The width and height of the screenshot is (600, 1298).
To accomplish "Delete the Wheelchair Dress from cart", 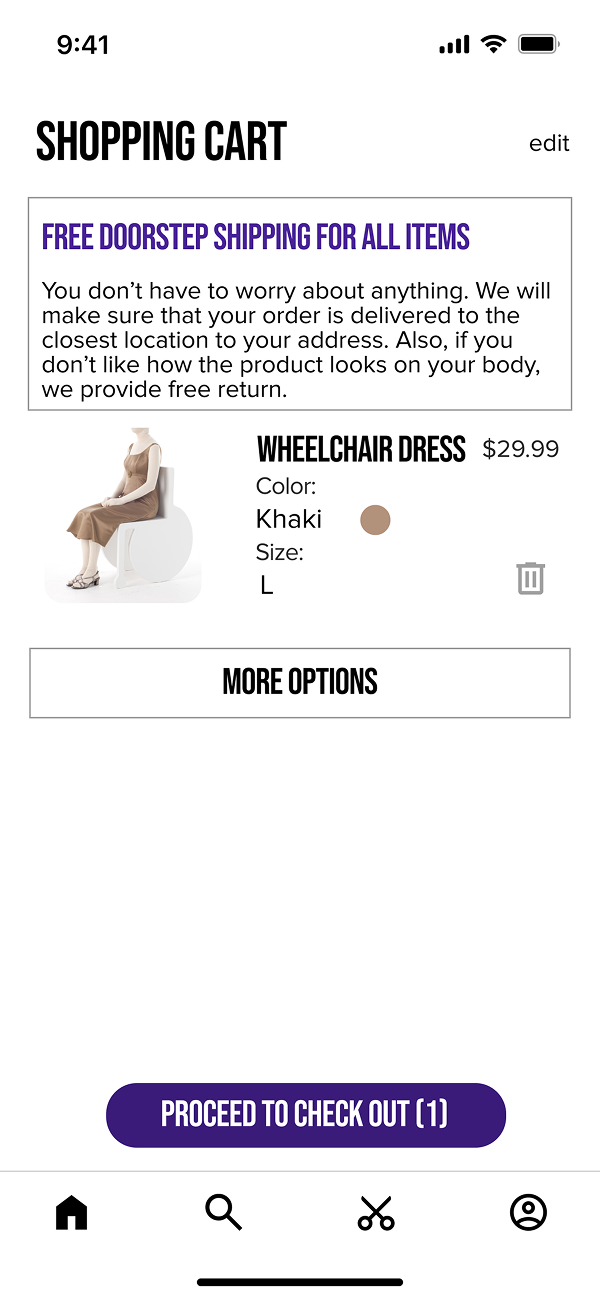I will tap(530, 579).
